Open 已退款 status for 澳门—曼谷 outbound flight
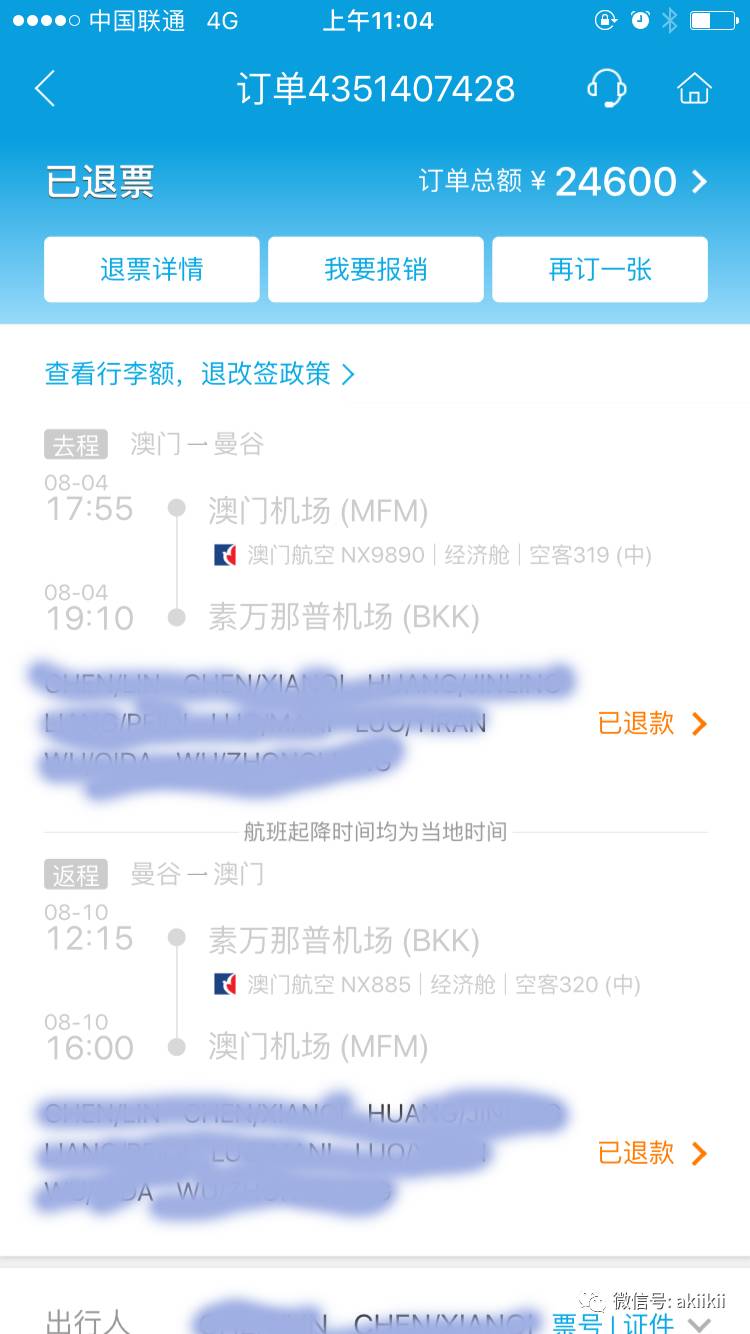The image size is (750, 1334). click(652, 724)
